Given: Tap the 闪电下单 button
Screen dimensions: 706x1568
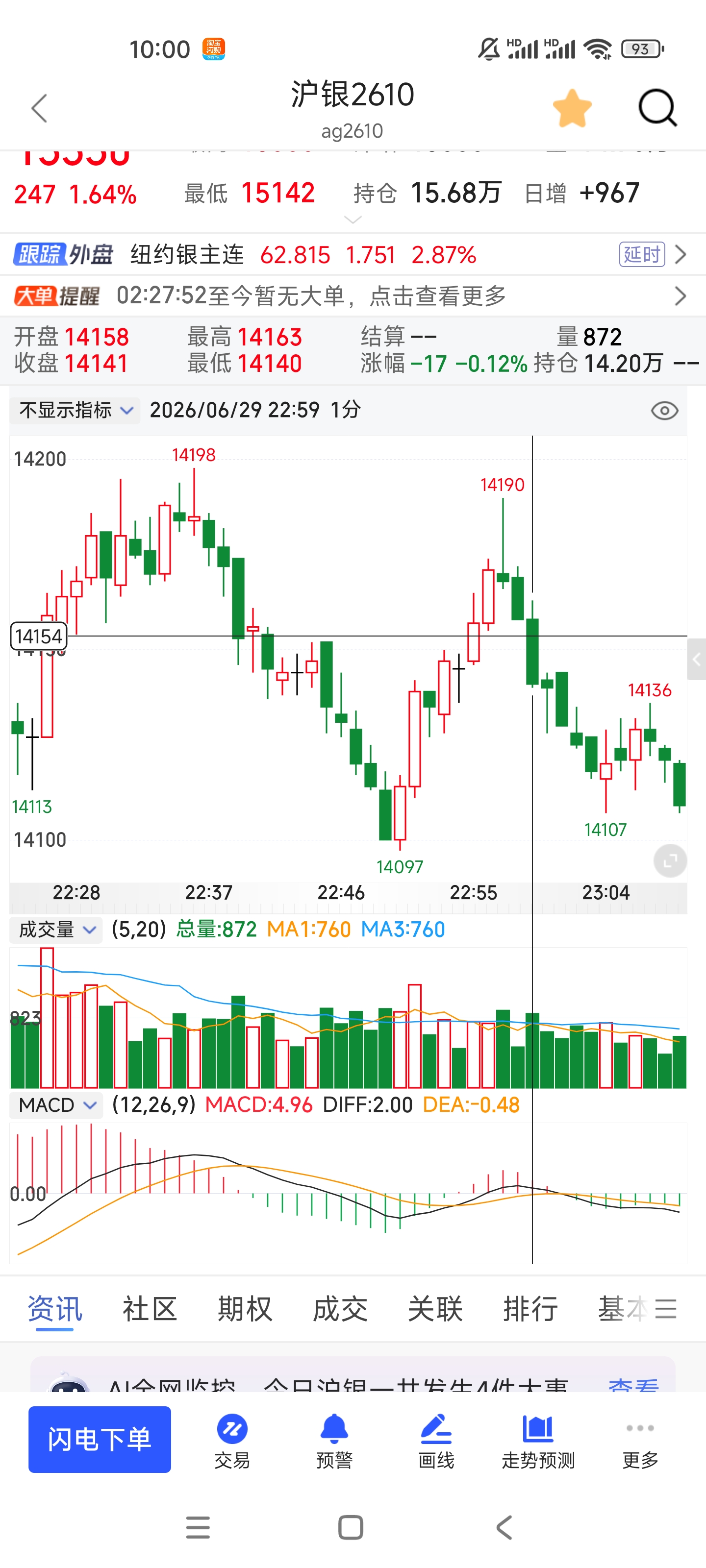Looking at the screenshot, I should (100, 1440).
